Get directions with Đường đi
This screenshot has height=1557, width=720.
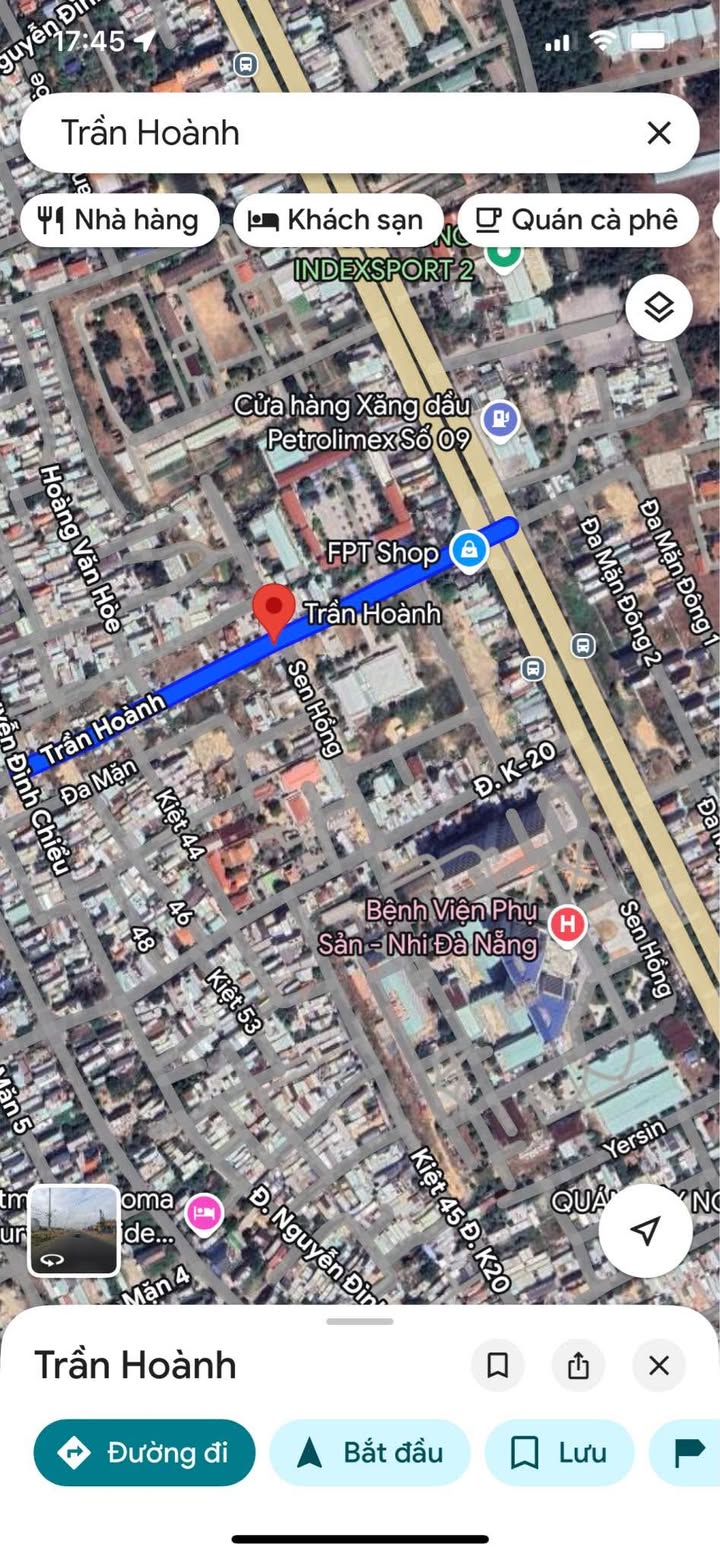click(x=144, y=1452)
